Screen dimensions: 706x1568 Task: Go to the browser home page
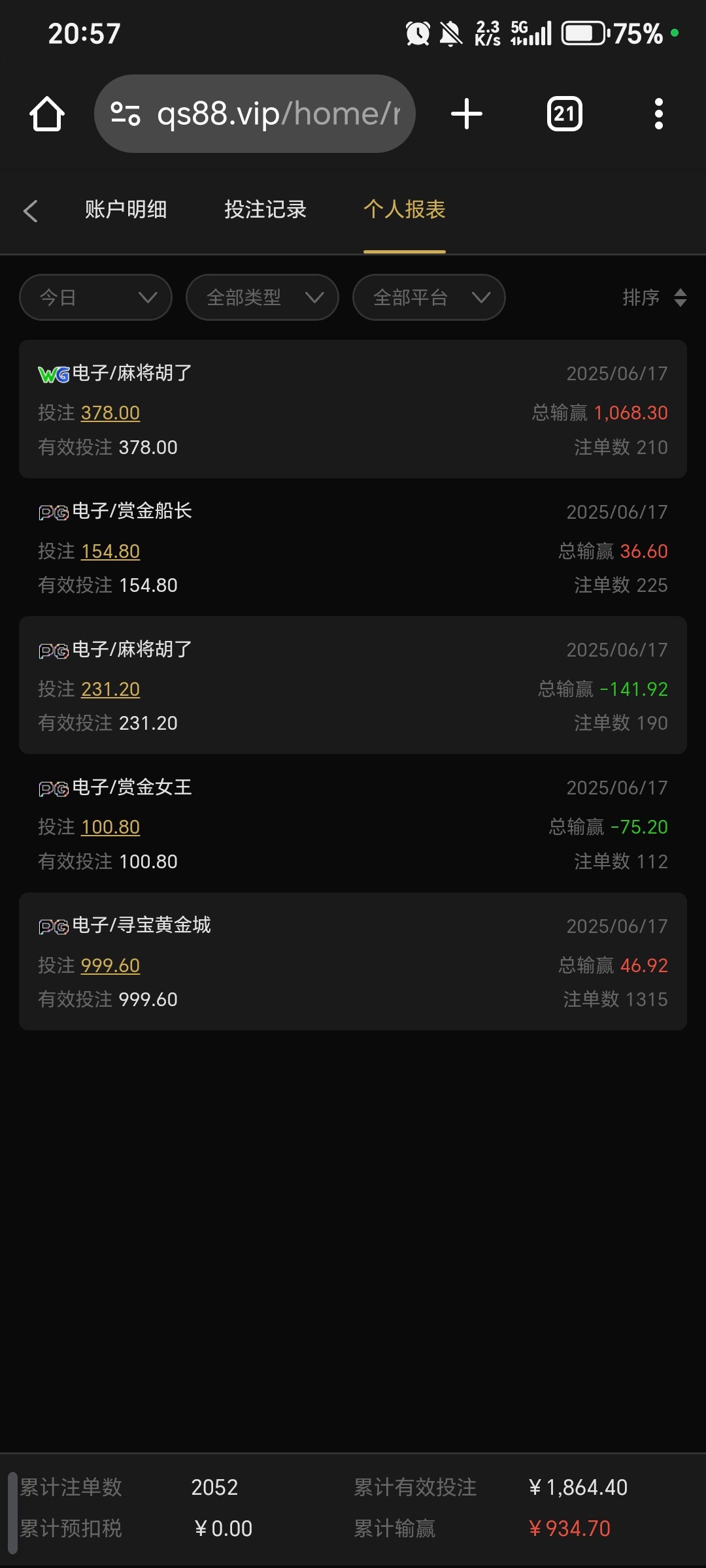[x=47, y=114]
